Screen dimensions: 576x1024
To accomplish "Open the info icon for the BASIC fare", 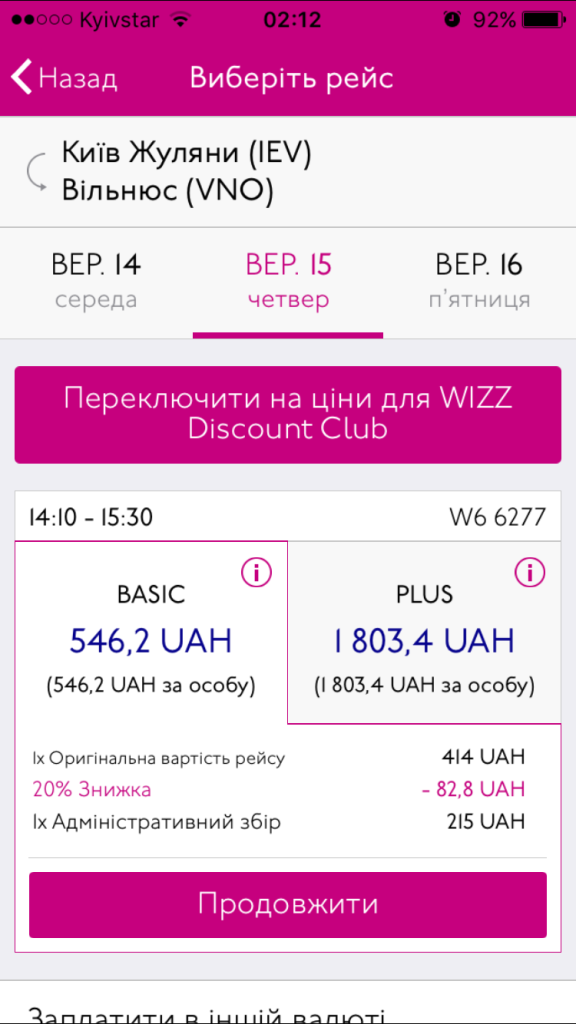I will point(256,573).
